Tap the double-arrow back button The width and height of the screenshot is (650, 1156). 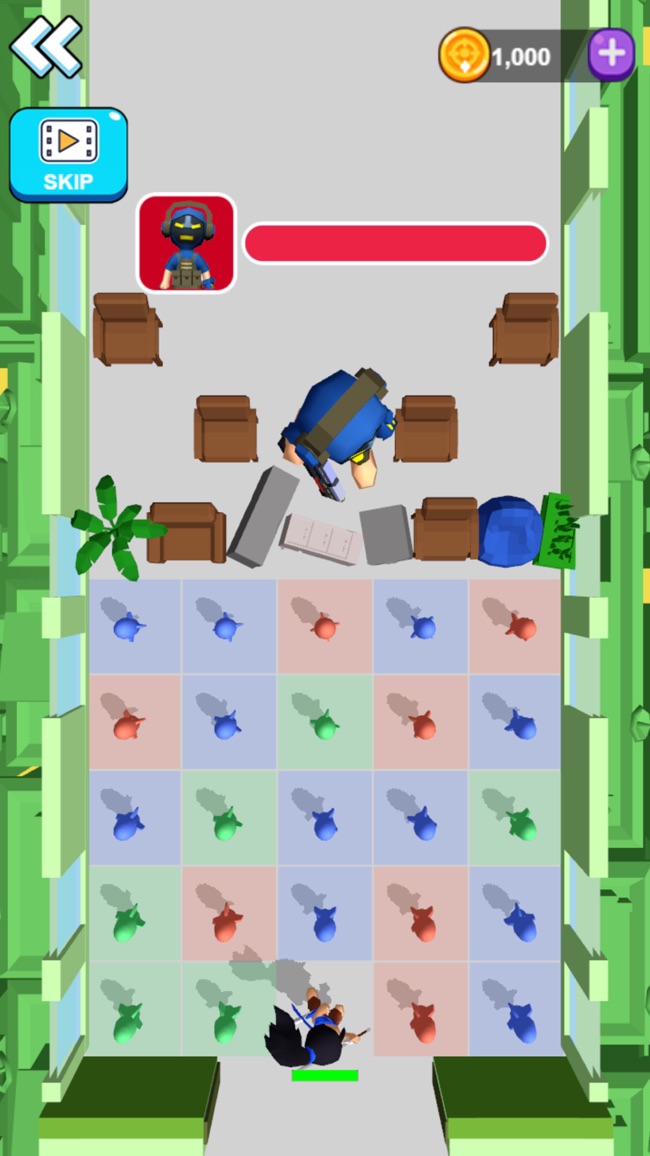point(45,45)
